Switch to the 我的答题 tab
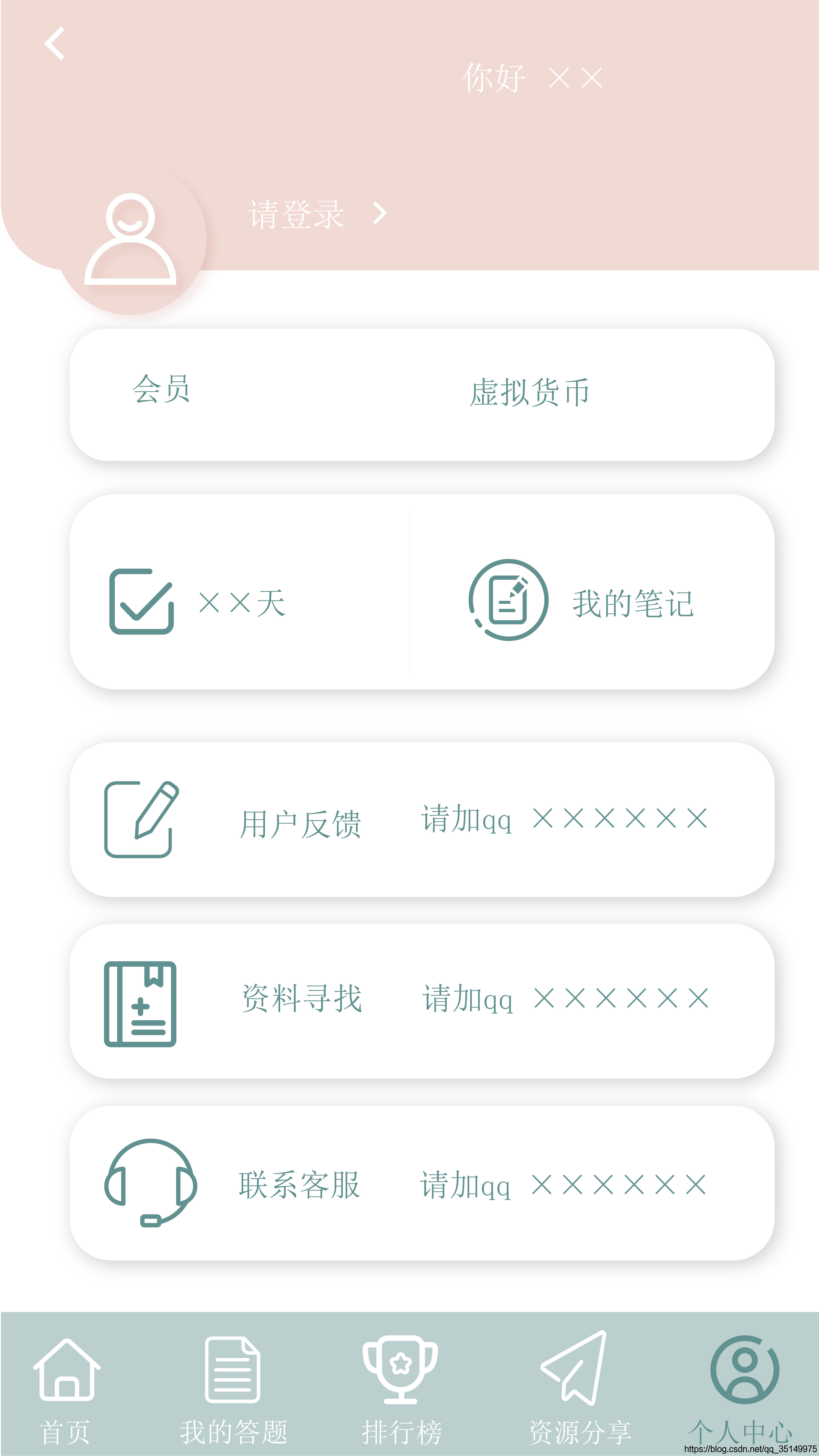Image resolution: width=819 pixels, height=1456 pixels. click(233, 1388)
